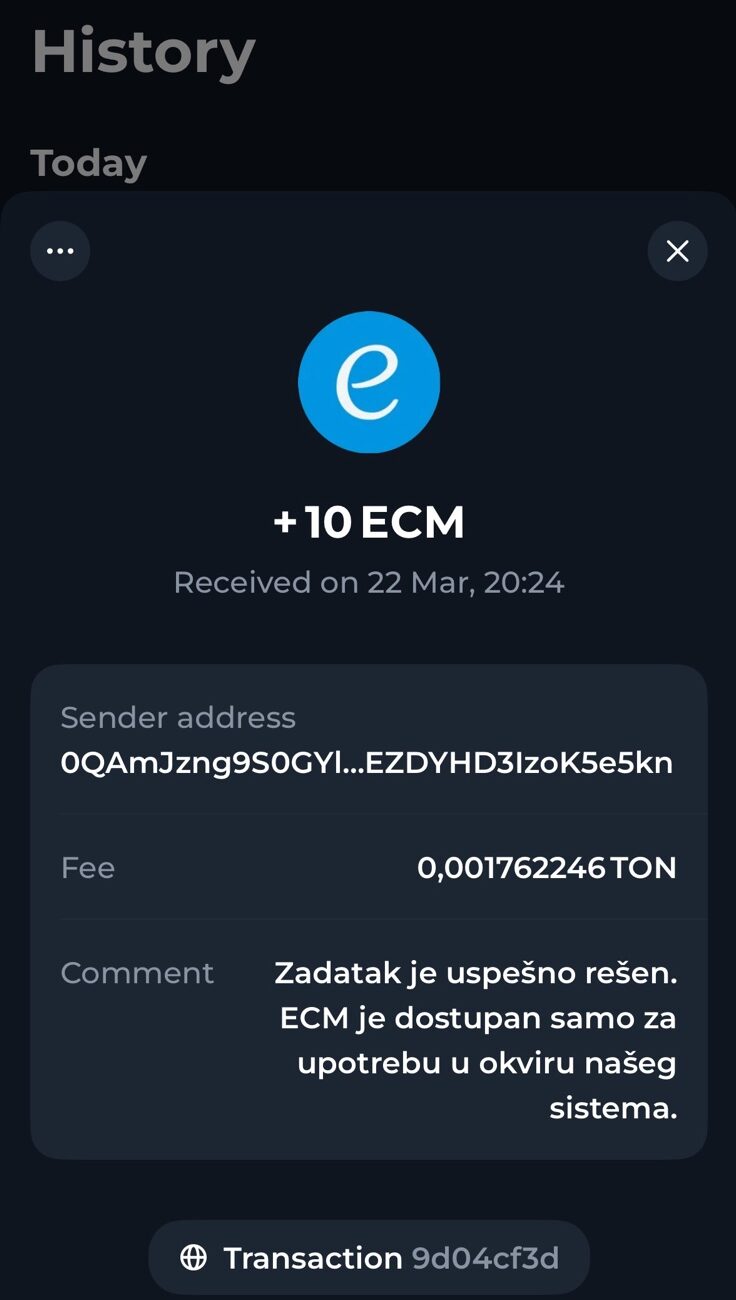Tap the sender address row
The image size is (736, 1300).
(367, 742)
